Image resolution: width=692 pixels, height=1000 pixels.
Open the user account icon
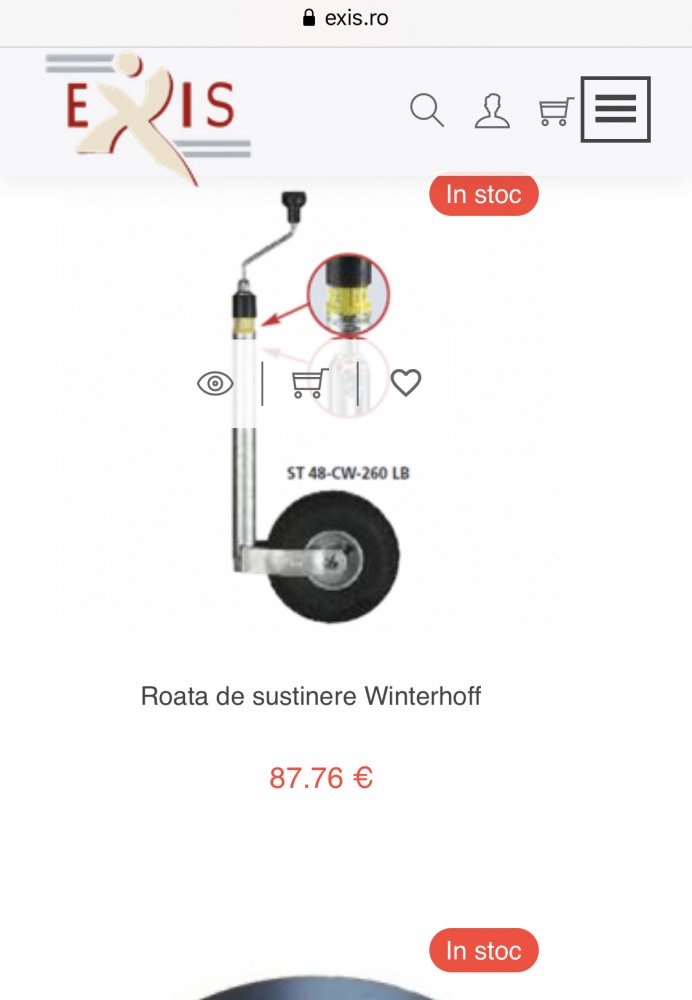[492, 110]
